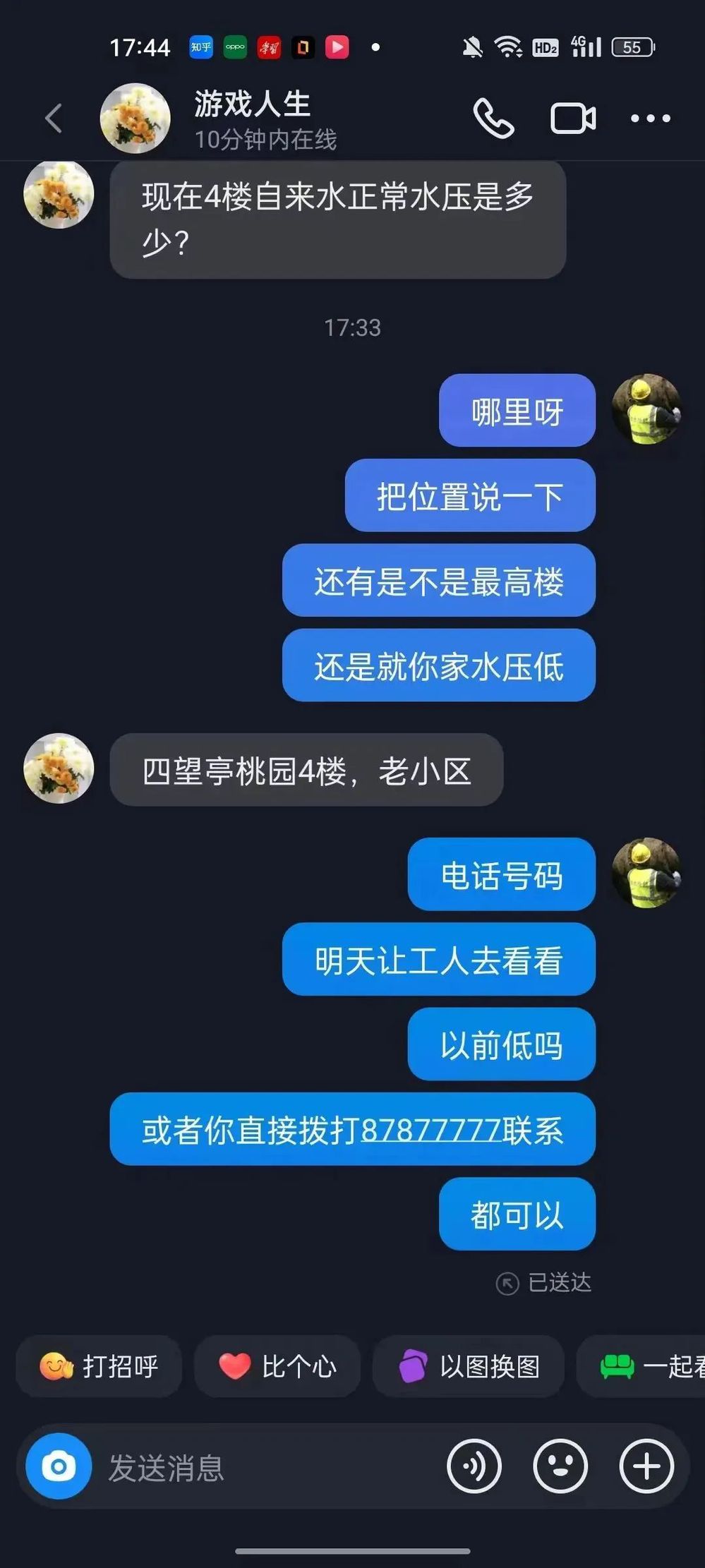
Task: Start a video call with 游戏人生
Action: [572, 118]
